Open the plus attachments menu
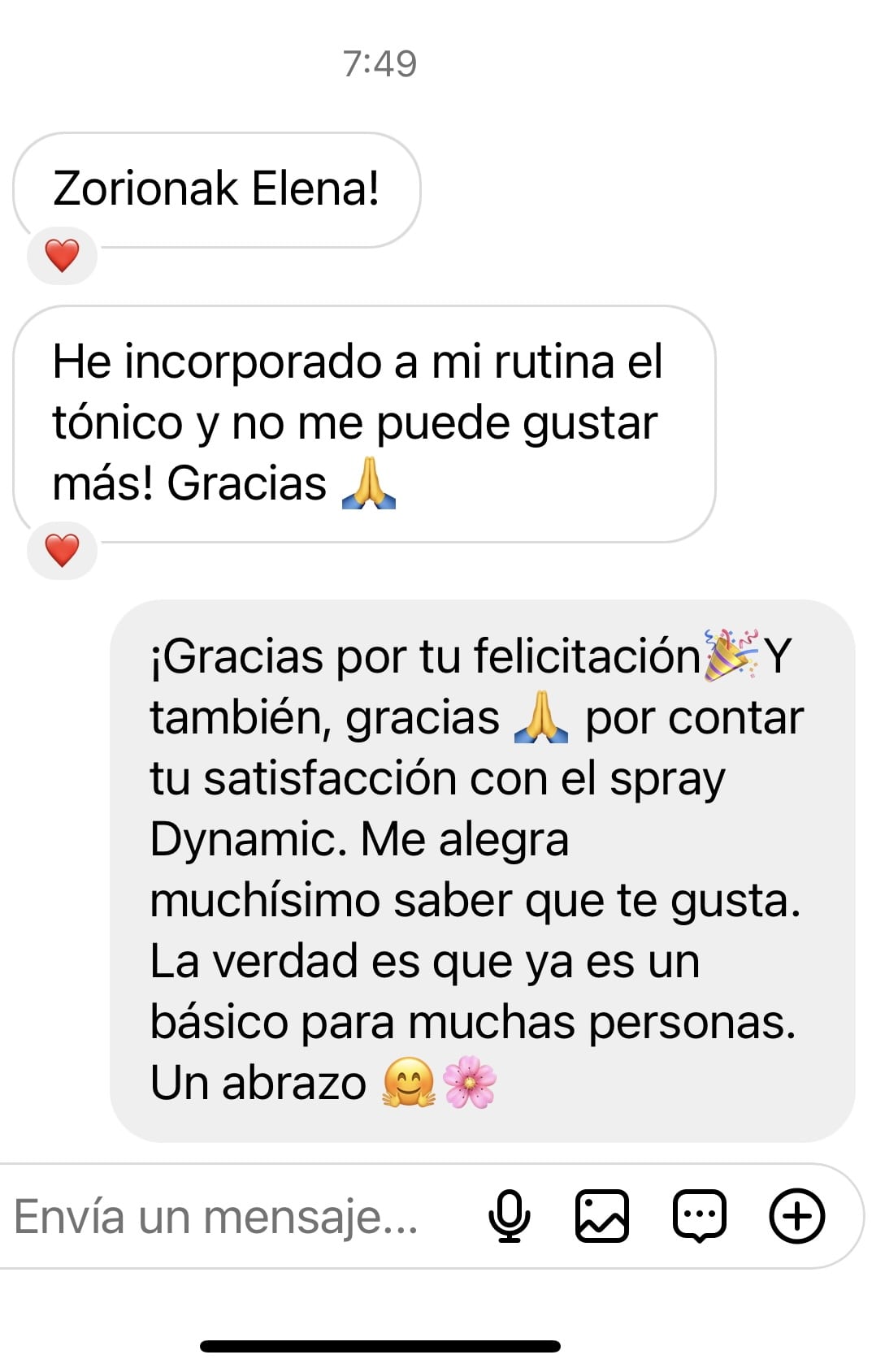 point(796,1216)
